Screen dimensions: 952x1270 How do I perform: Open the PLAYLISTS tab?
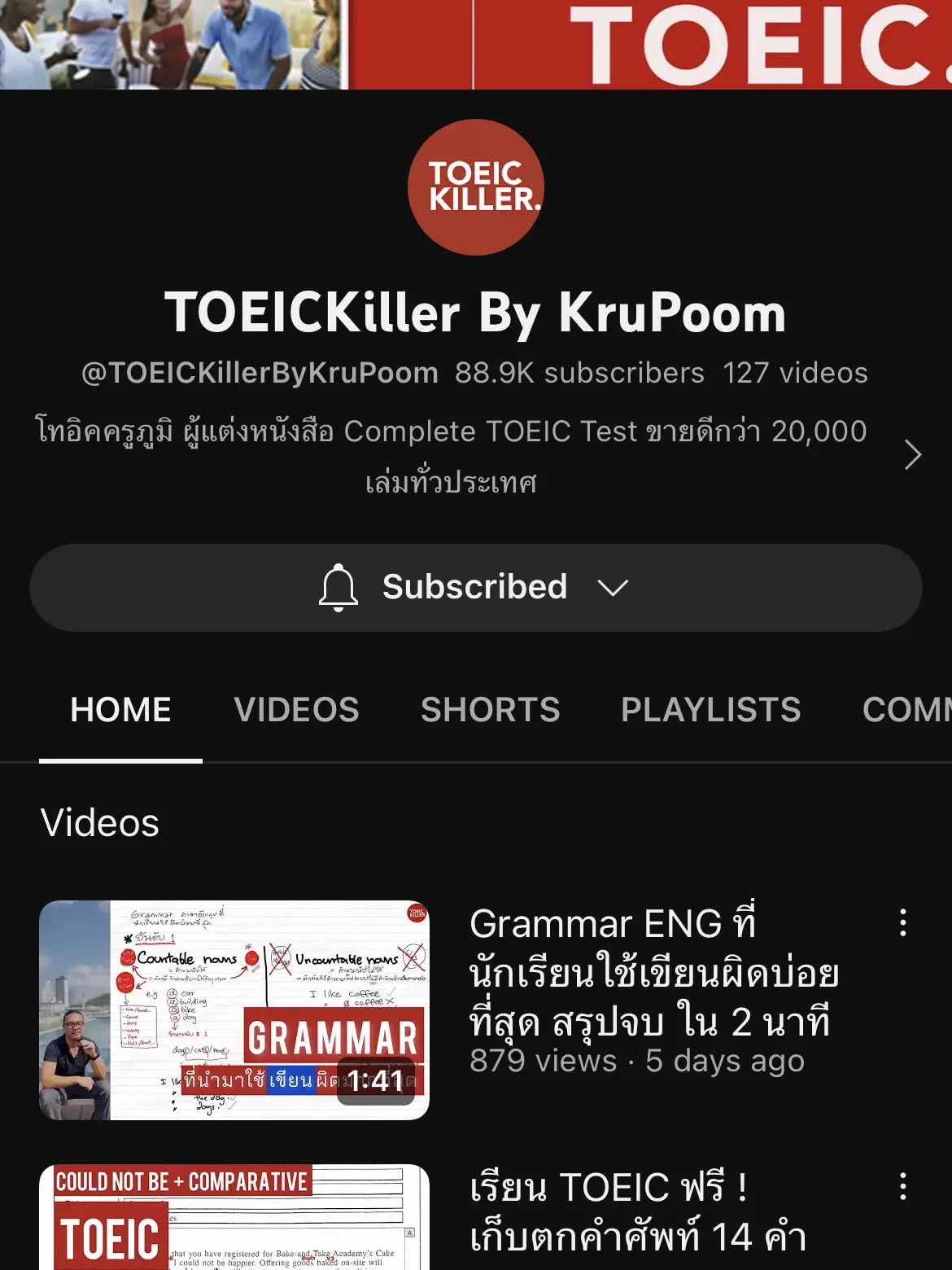click(710, 709)
